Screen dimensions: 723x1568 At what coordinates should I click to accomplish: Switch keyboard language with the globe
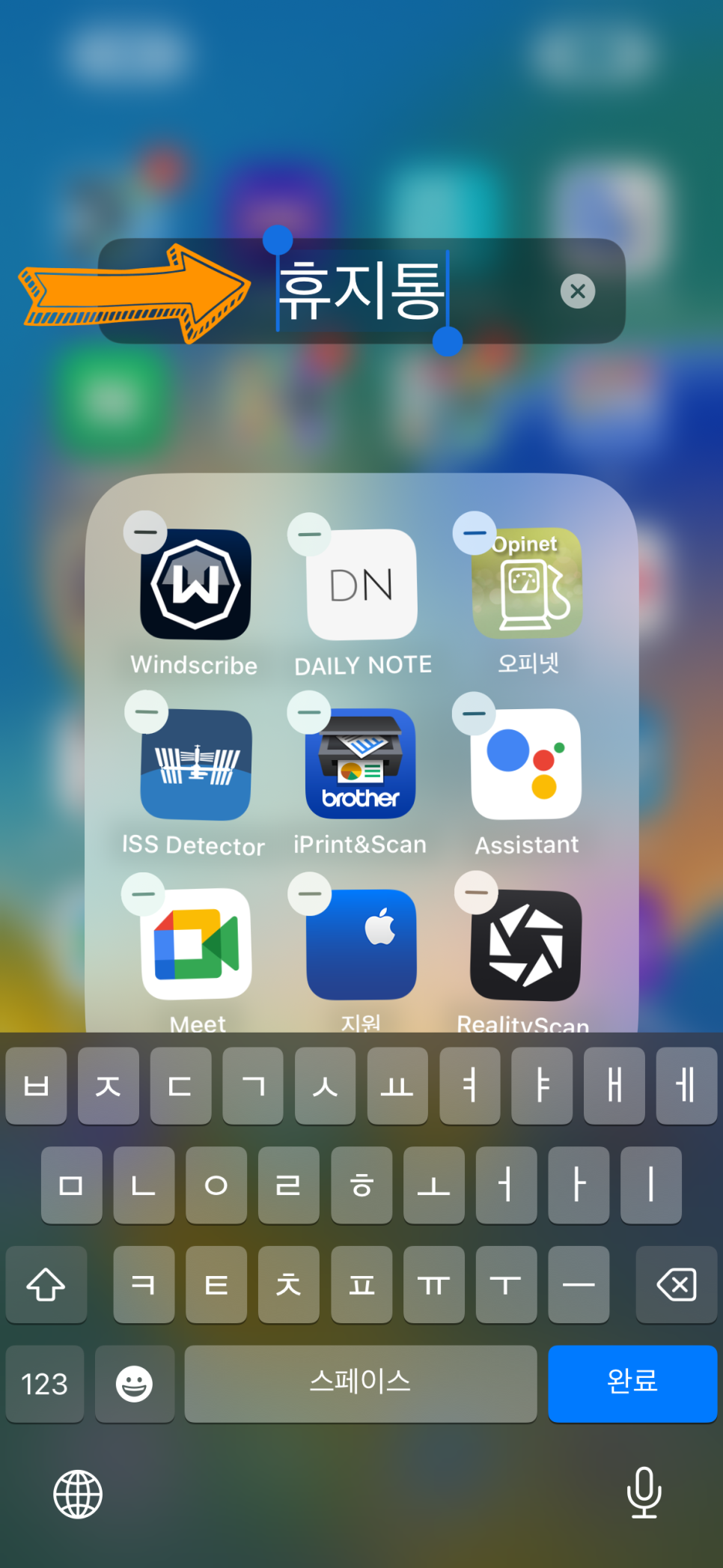tap(78, 1494)
